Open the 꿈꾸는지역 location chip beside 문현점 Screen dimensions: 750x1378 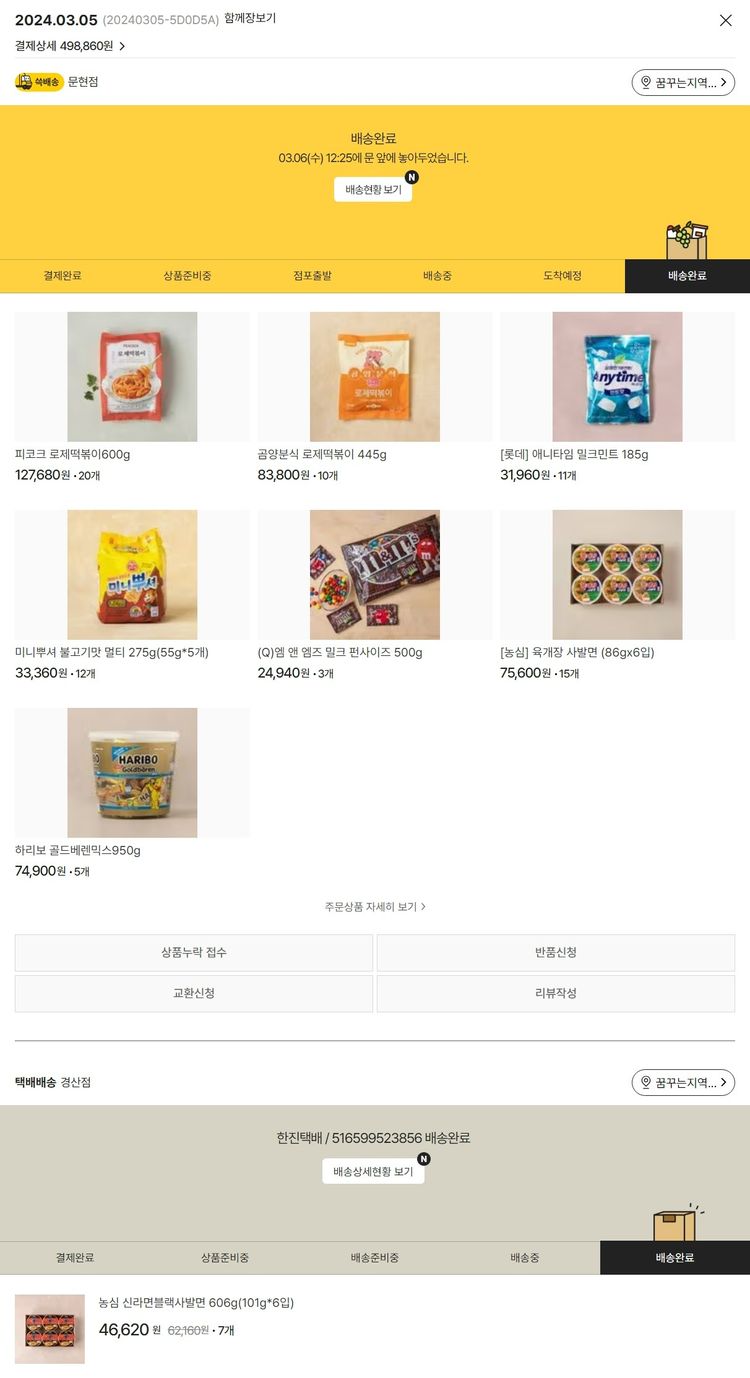click(x=683, y=82)
